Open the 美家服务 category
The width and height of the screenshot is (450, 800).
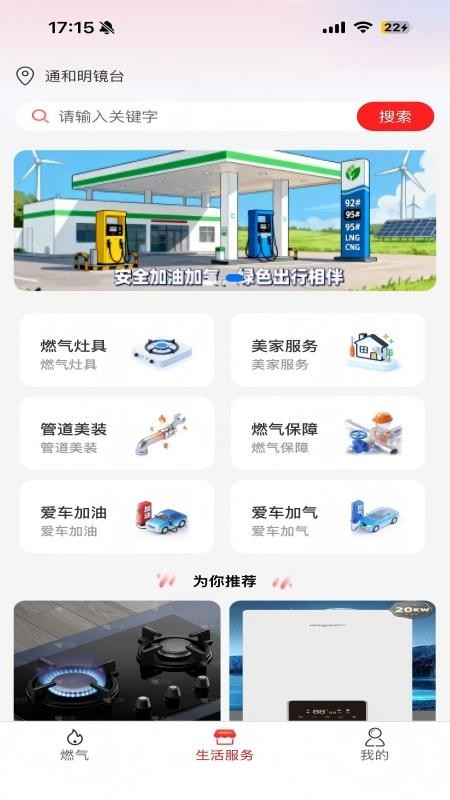point(328,349)
